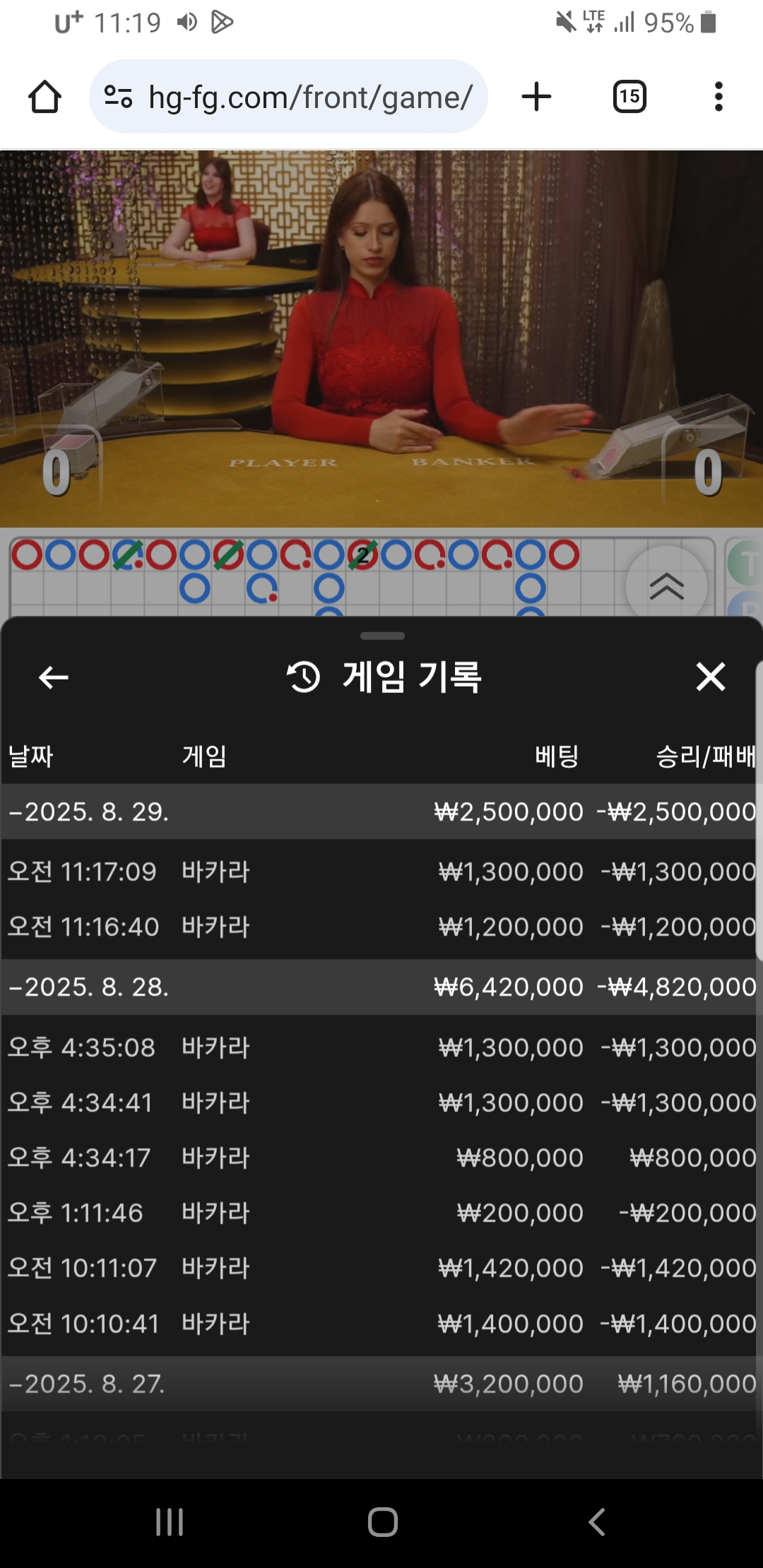Screen dimensions: 763x1568
Task: Open the 오후 1:11:46 baccarat record
Action: [x=381, y=1213]
